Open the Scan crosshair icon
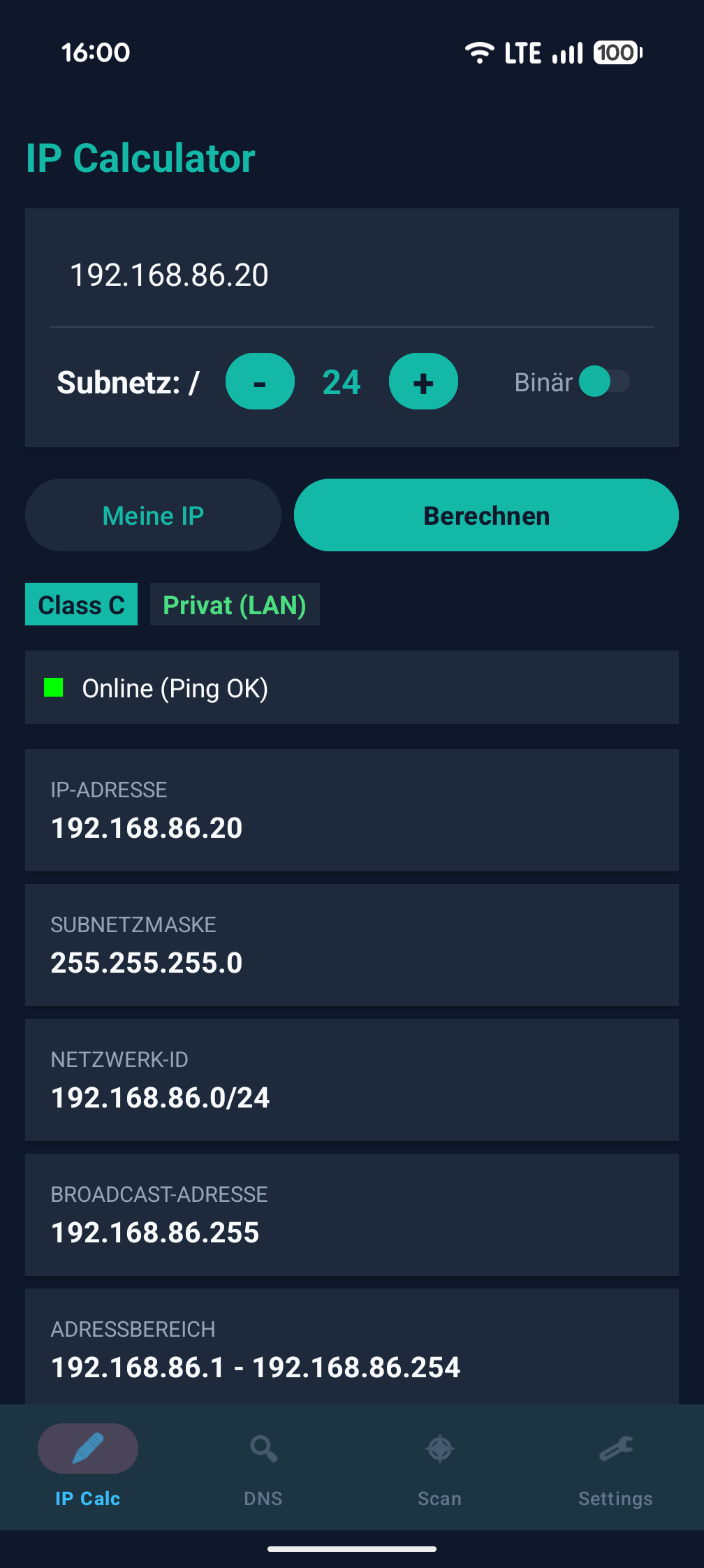Image resolution: width=704 pixels, height=1568 pixels. pos(439,1449)
